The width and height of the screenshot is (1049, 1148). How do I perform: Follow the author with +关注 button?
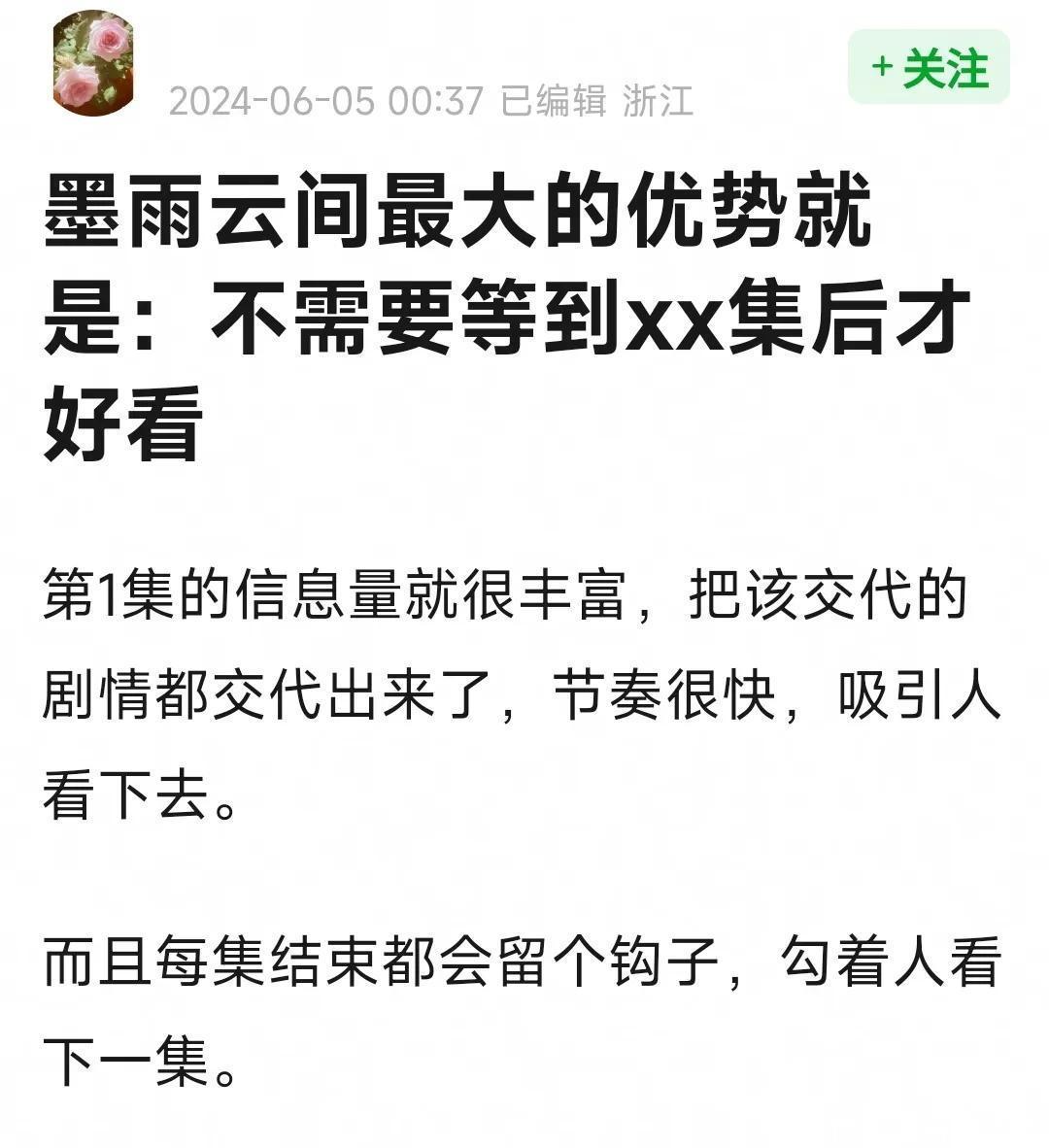pyautogui.click(x=929, y=67)
